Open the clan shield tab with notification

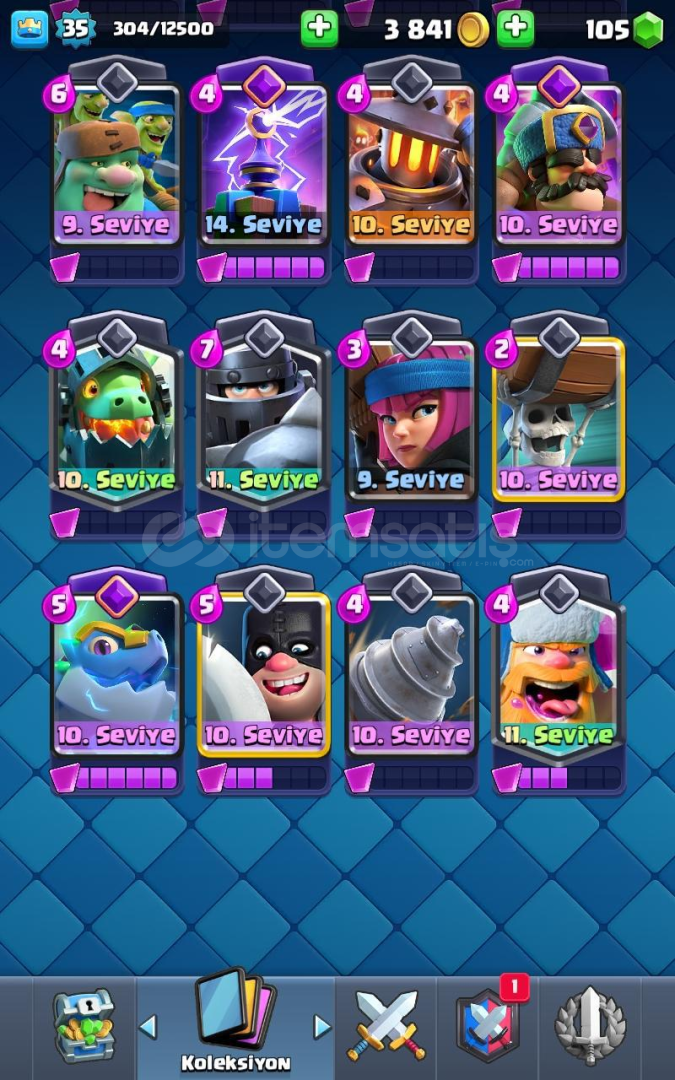coord(488,1025)
